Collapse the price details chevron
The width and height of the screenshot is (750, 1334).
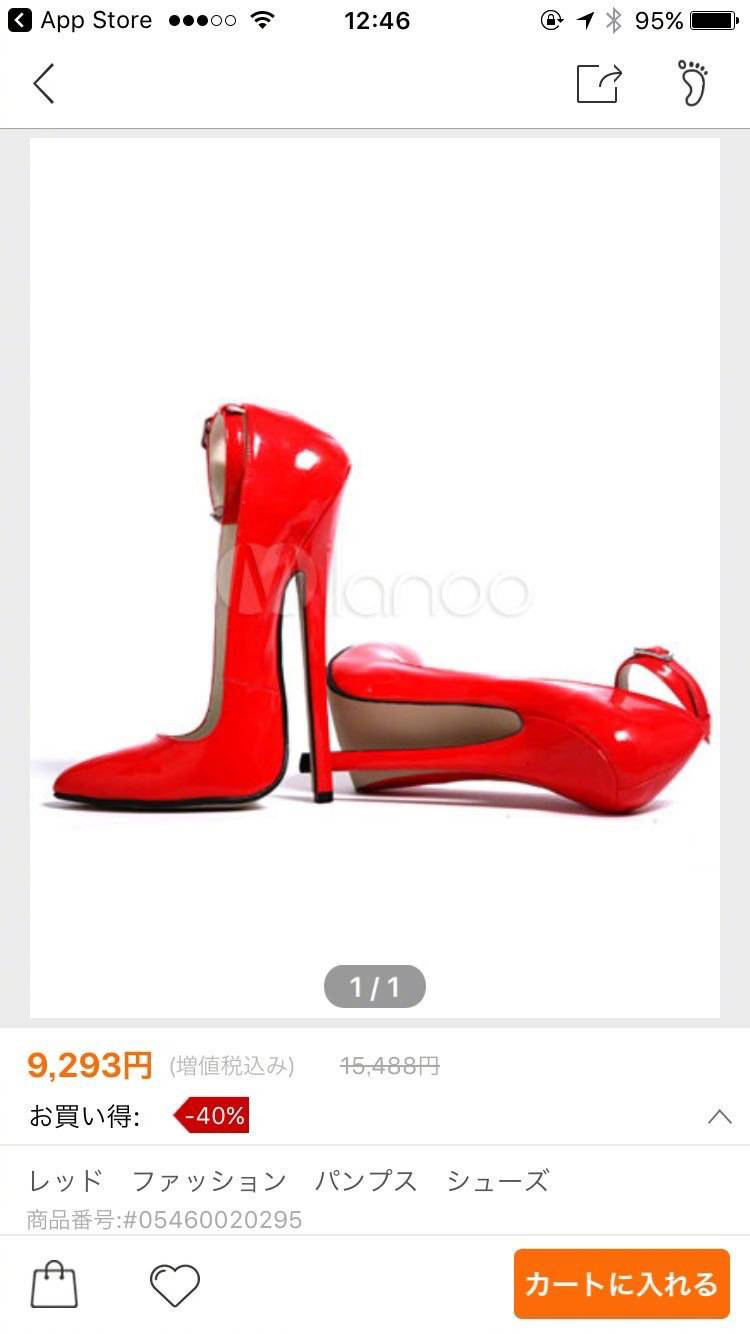coord(720,1117)
